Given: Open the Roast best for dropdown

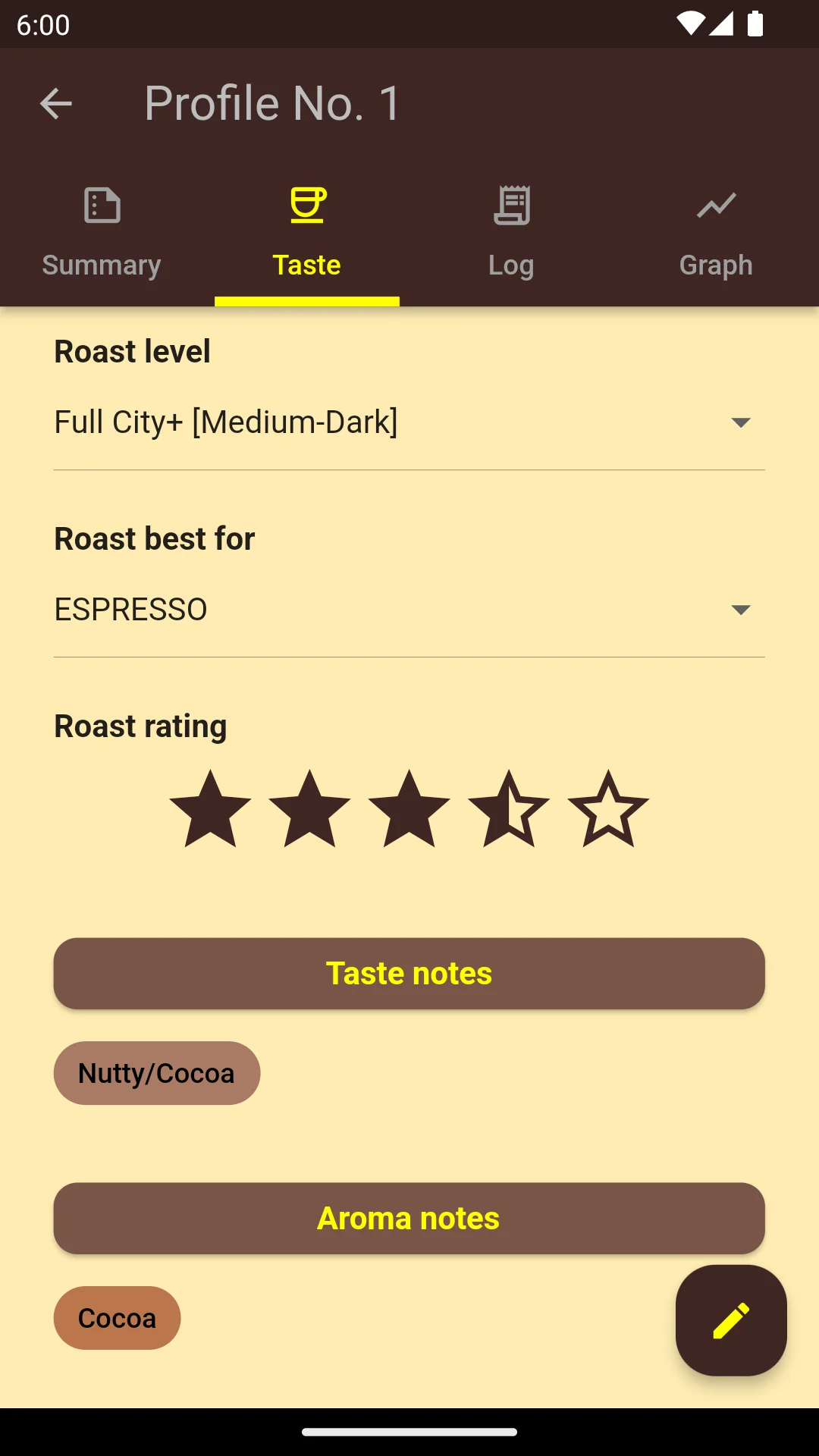Looking at the screenshot, I should pos(409,610).
